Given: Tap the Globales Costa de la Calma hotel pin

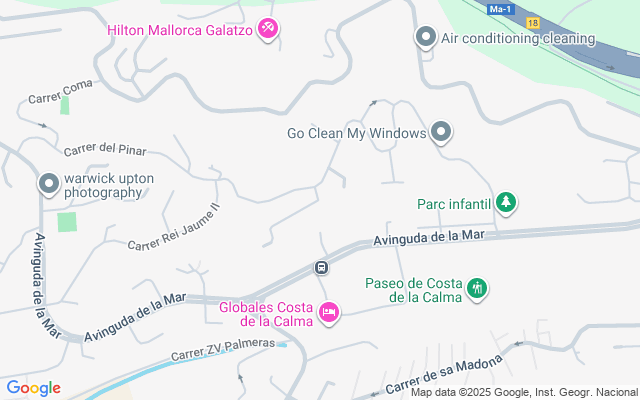Looking at the screenshot, I should coord(329,314).
